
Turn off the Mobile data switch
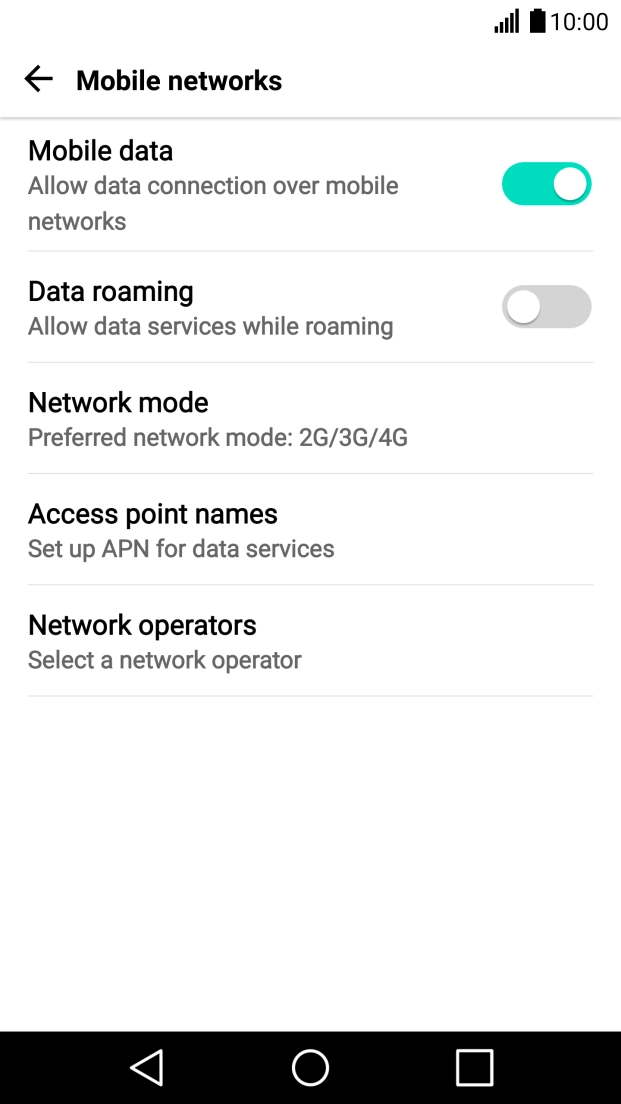(546, 184)
